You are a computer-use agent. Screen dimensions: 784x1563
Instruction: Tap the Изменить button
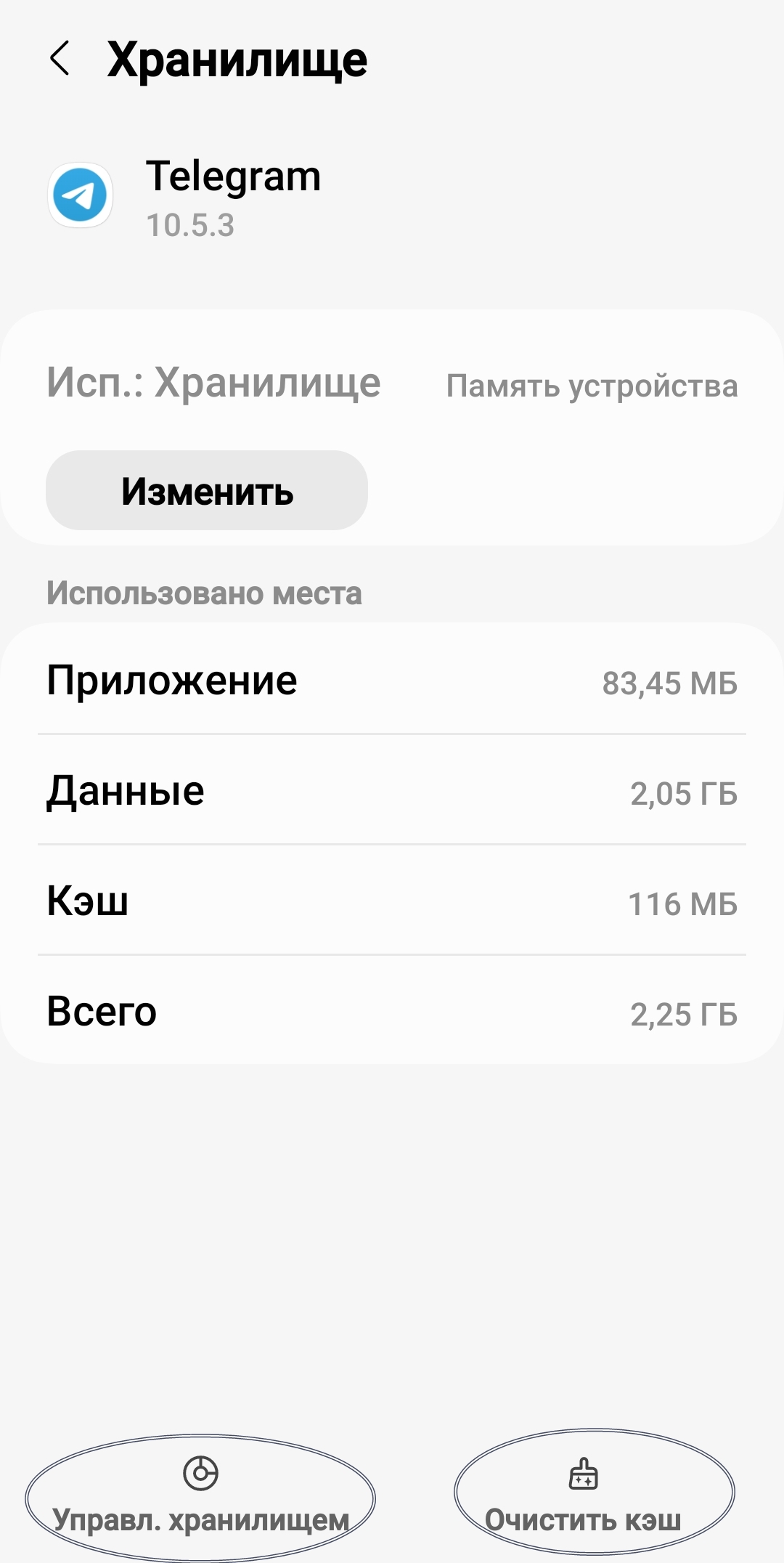click(207, 490)
